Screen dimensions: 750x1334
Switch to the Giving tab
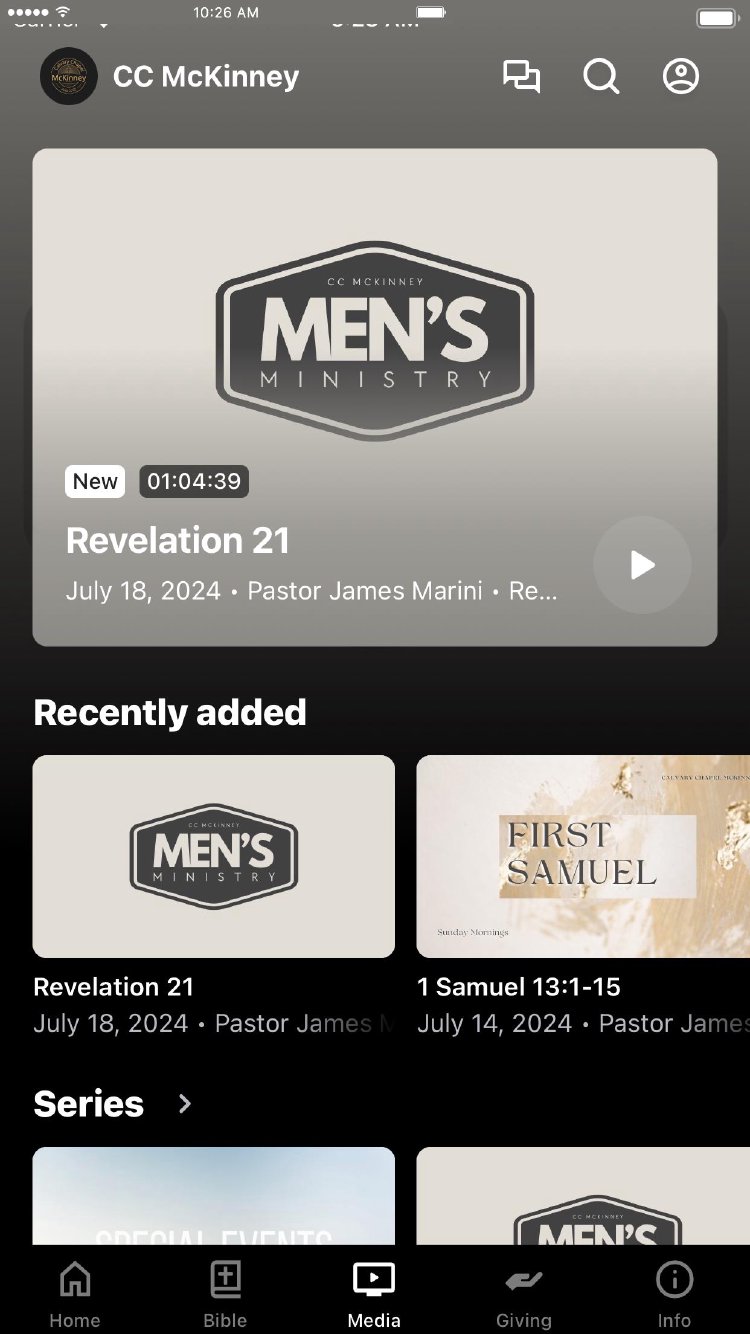click(524, 1294)
